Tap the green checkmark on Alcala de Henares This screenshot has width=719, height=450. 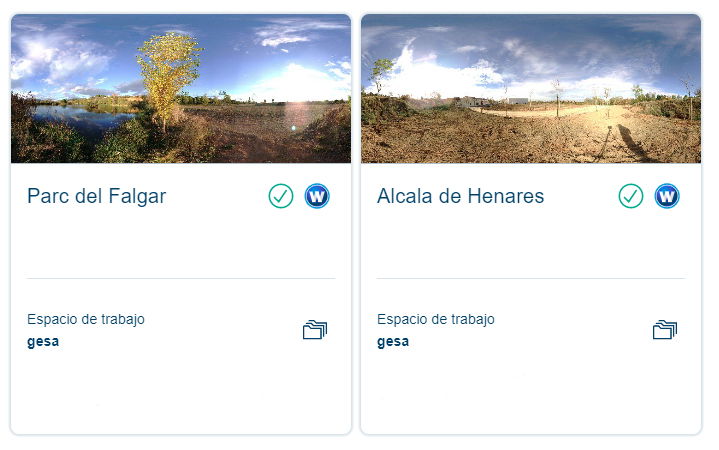pyautogui.click(x=631, y=196)
